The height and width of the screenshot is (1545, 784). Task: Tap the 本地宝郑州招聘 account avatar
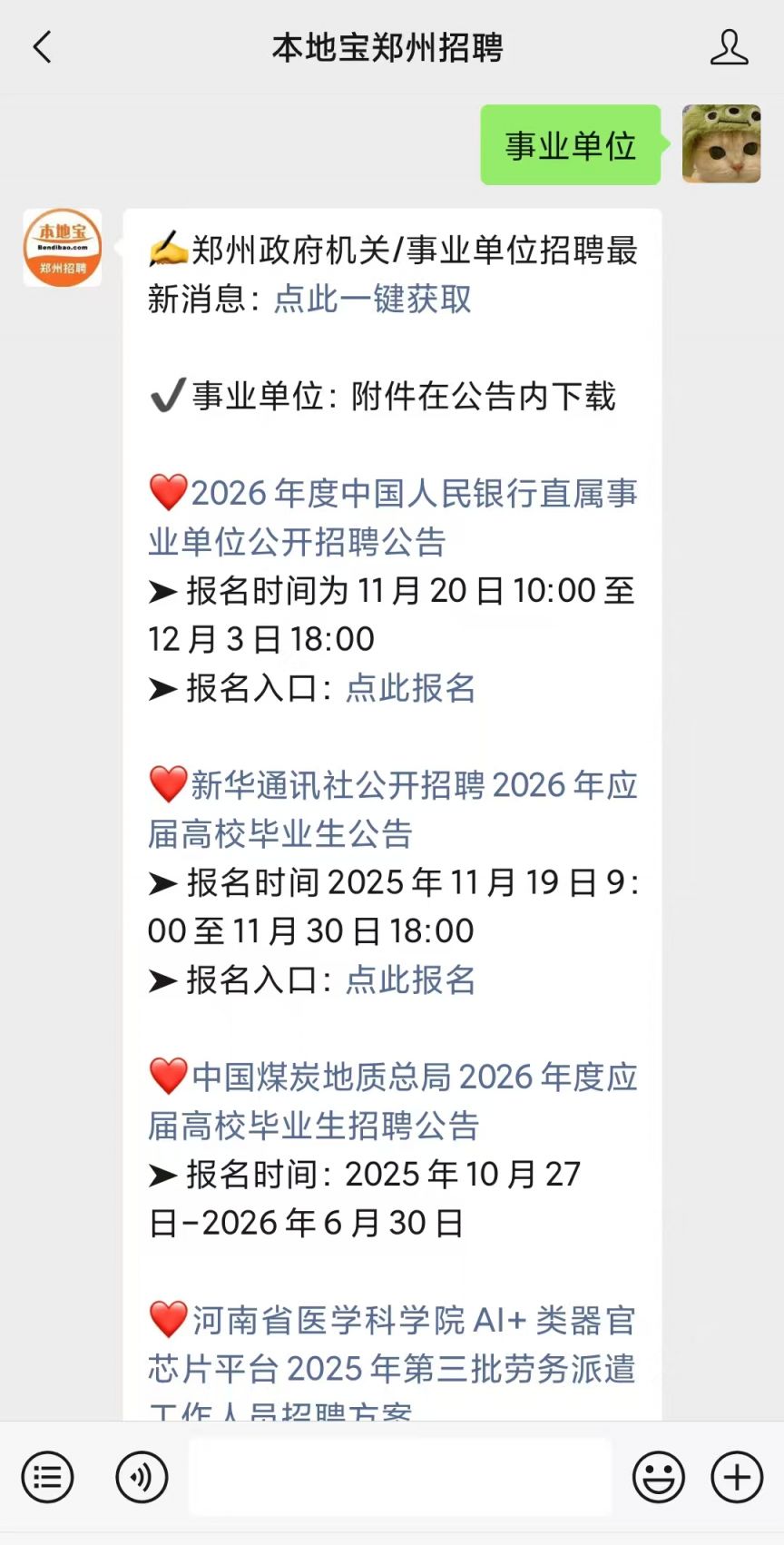[x=63, y=248]
